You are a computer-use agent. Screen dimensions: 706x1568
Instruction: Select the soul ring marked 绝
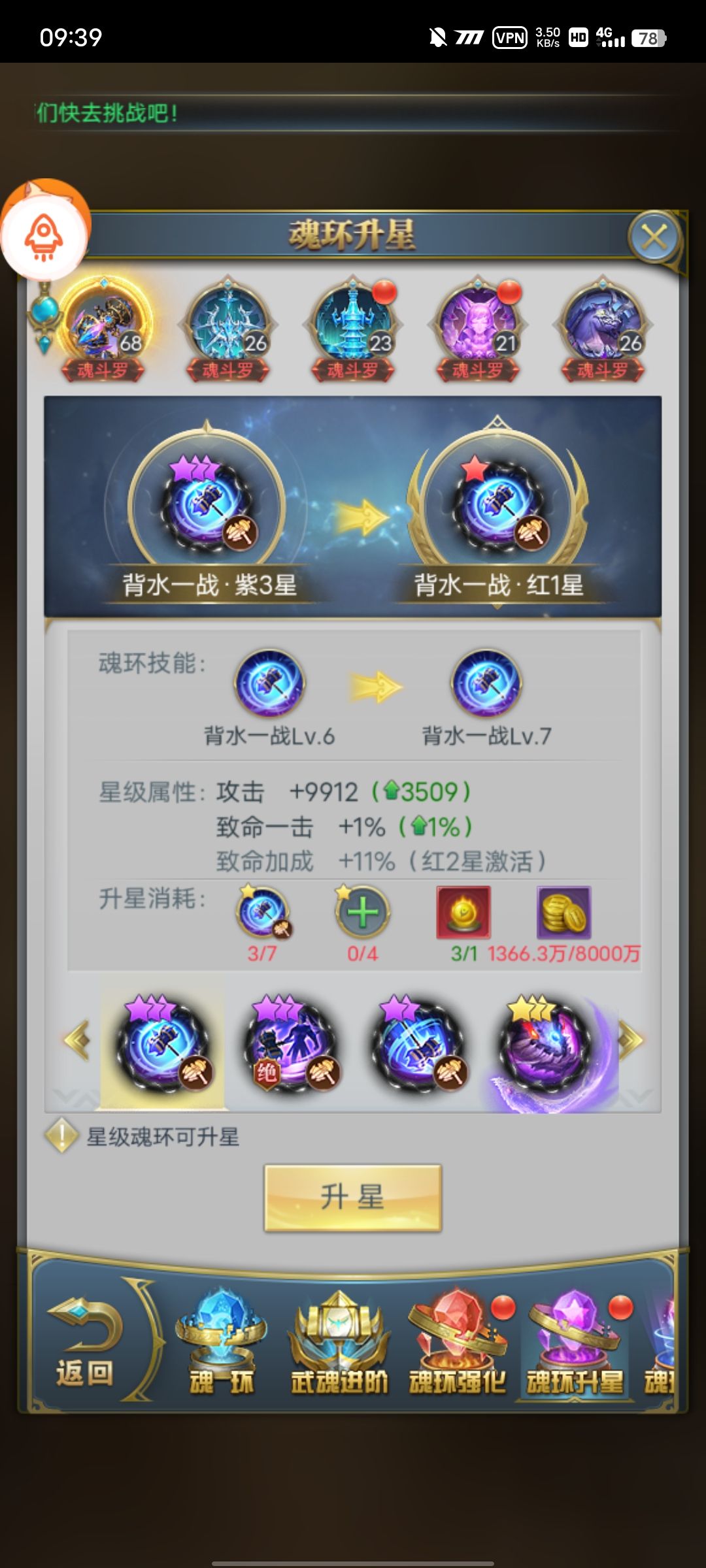pos(290,1043)
